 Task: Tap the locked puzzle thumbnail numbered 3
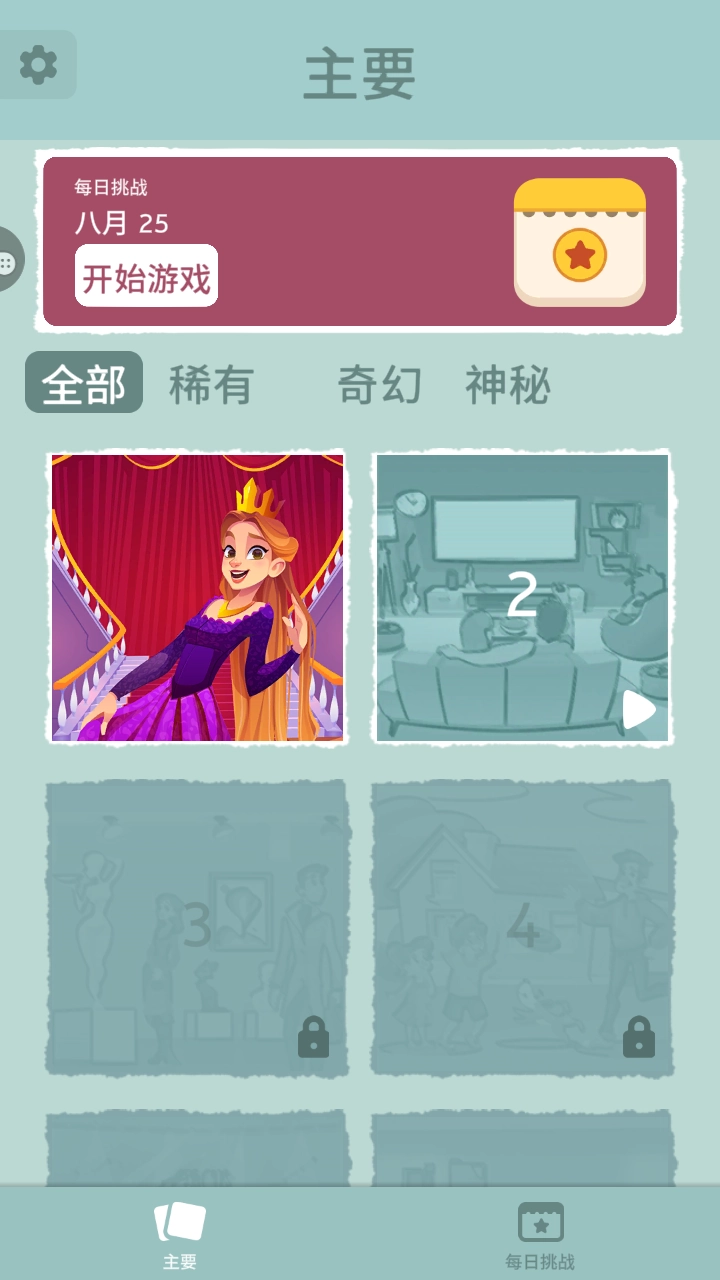(x=196, y=930)
